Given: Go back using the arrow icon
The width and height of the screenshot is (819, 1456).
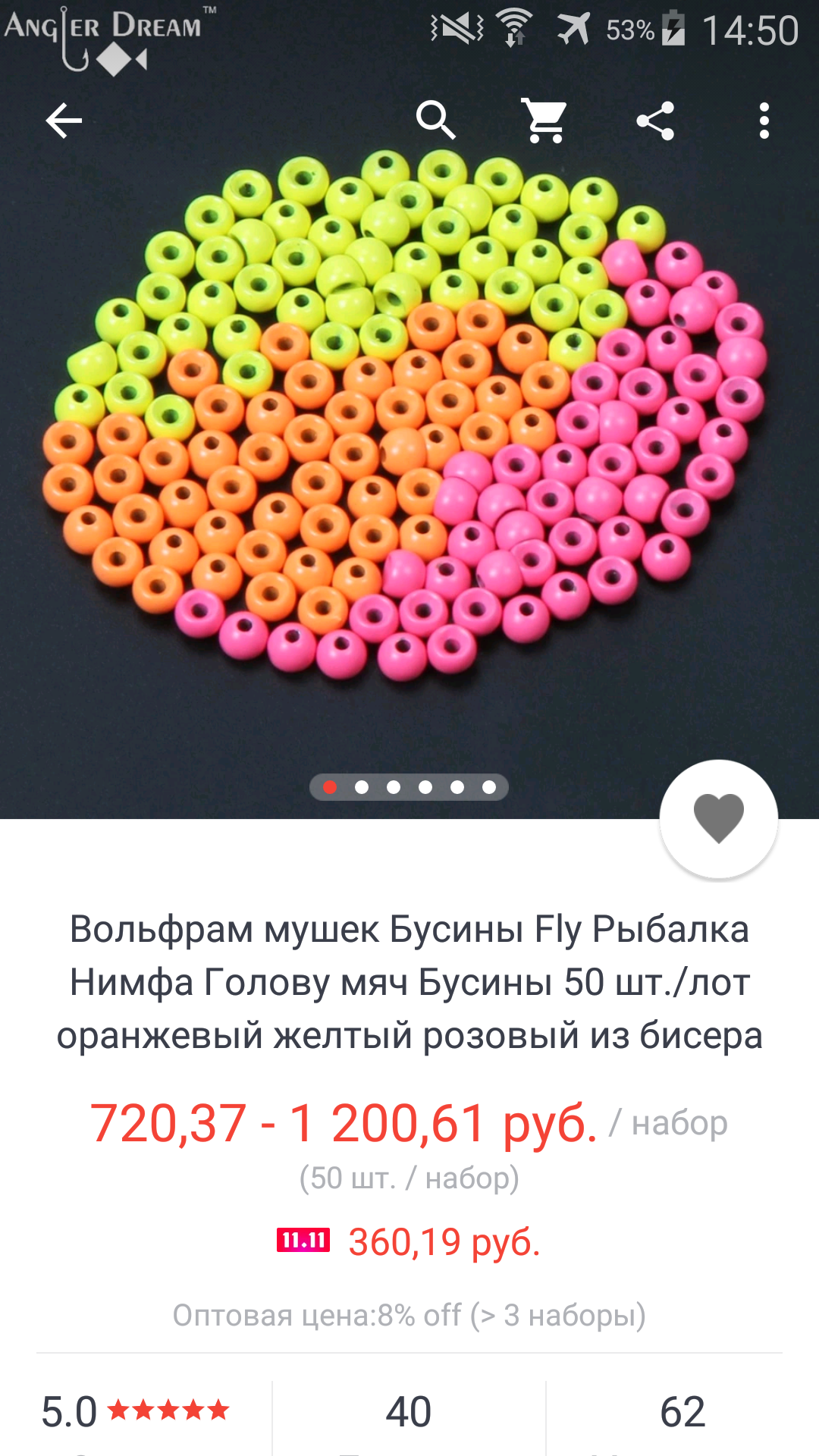Looking at the screenshot, I should 64,121.
